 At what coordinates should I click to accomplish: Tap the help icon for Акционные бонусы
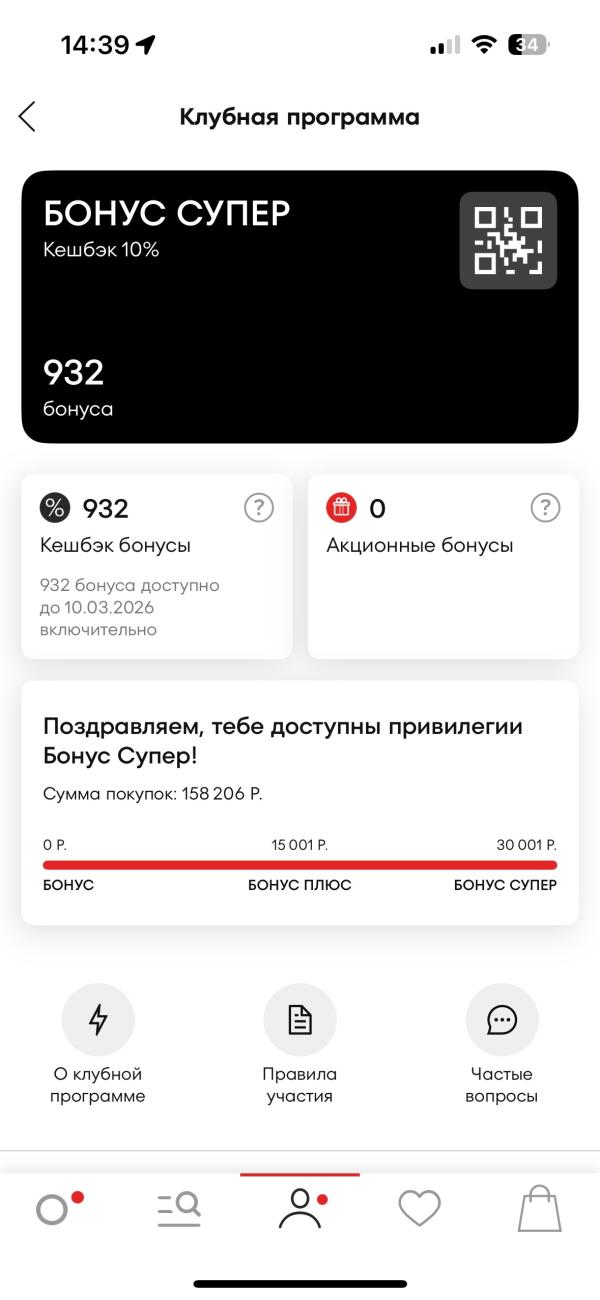tap(544, 508)
